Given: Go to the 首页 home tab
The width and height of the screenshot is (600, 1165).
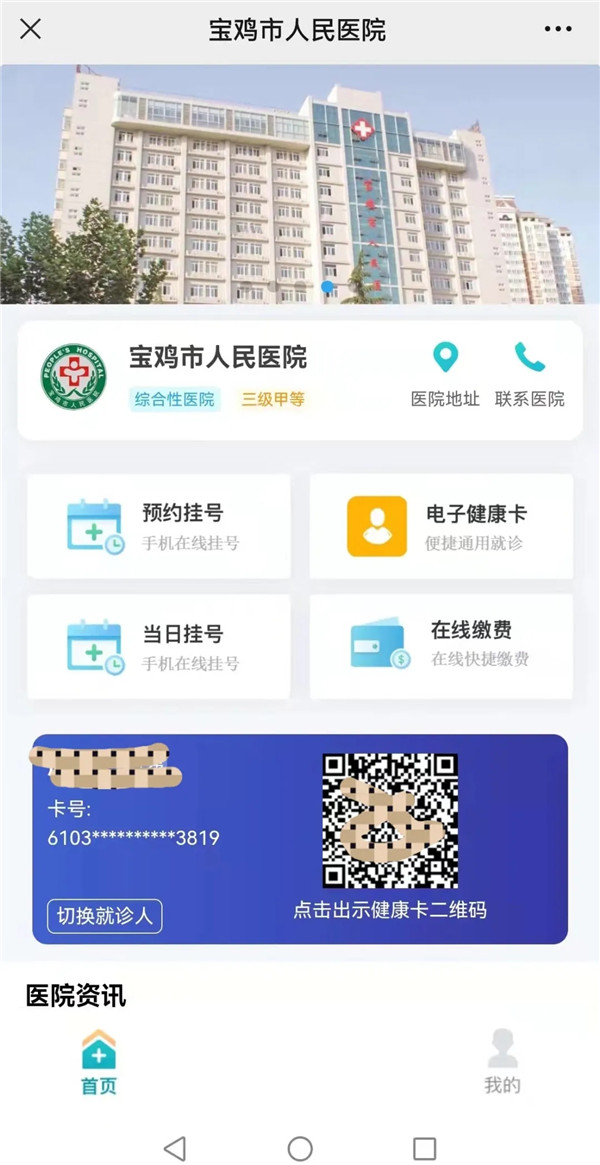Looking at the screenshot, I should pos(98,1062).
